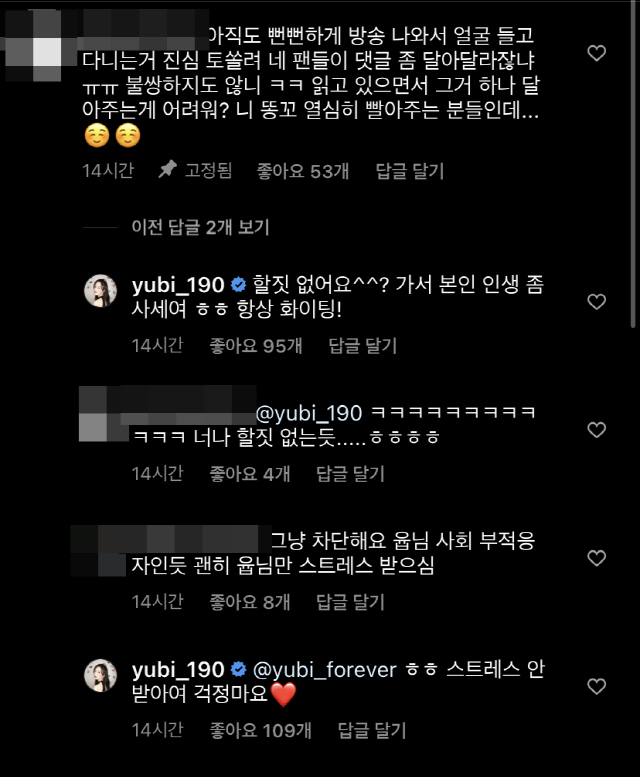Like yubi_190's reply "스트레스 안 받아여"
The image size is (640, 777).
click(596, 686)
